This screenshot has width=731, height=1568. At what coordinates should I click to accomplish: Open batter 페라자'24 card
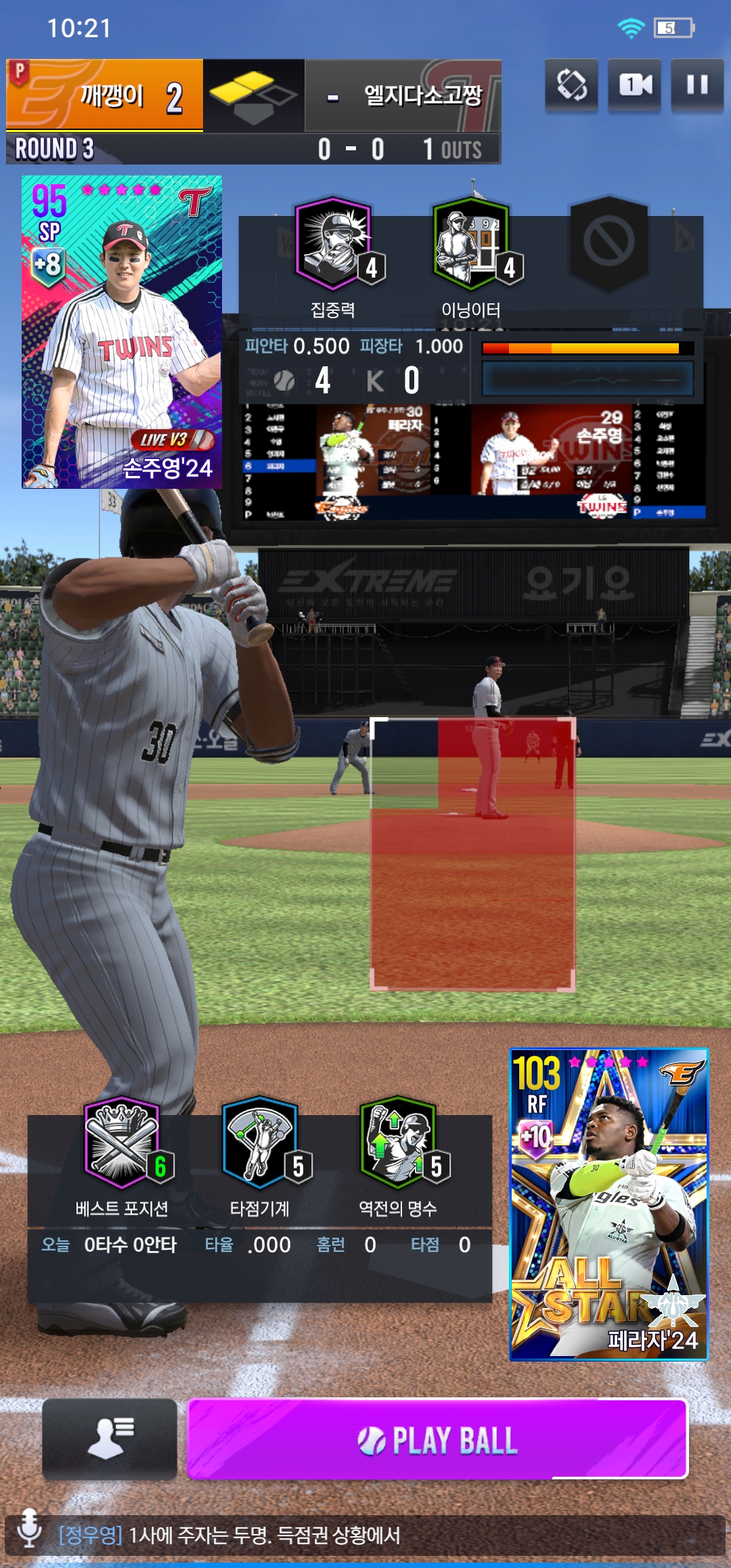[608, 1204]
